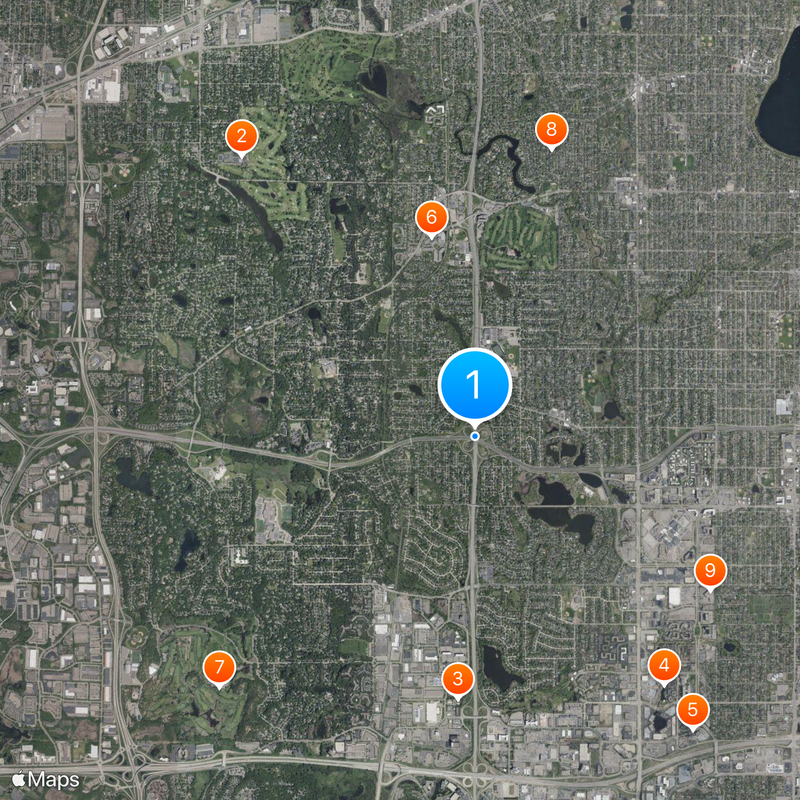
Task: Select map pin number 1
Action: [475, 385]
